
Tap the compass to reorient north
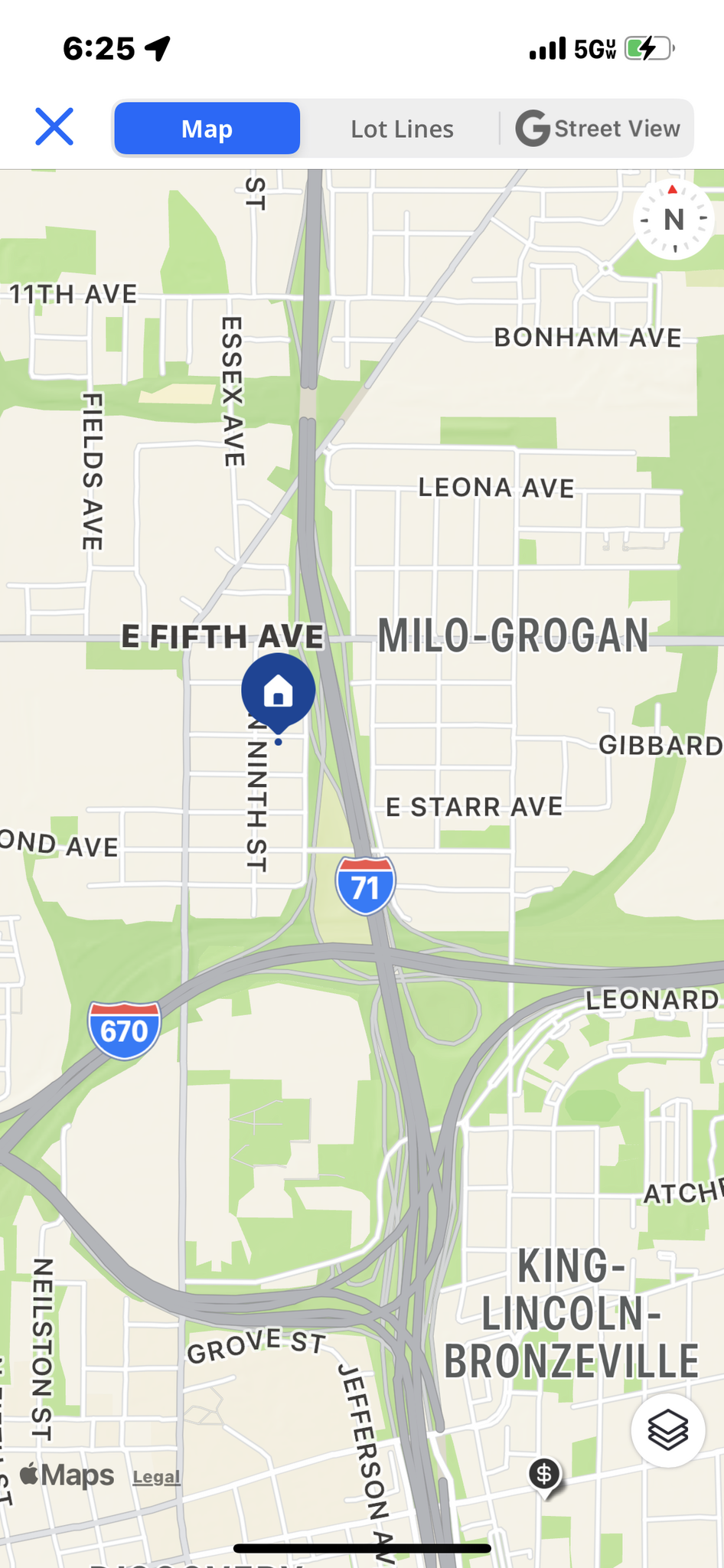point(673,220)
